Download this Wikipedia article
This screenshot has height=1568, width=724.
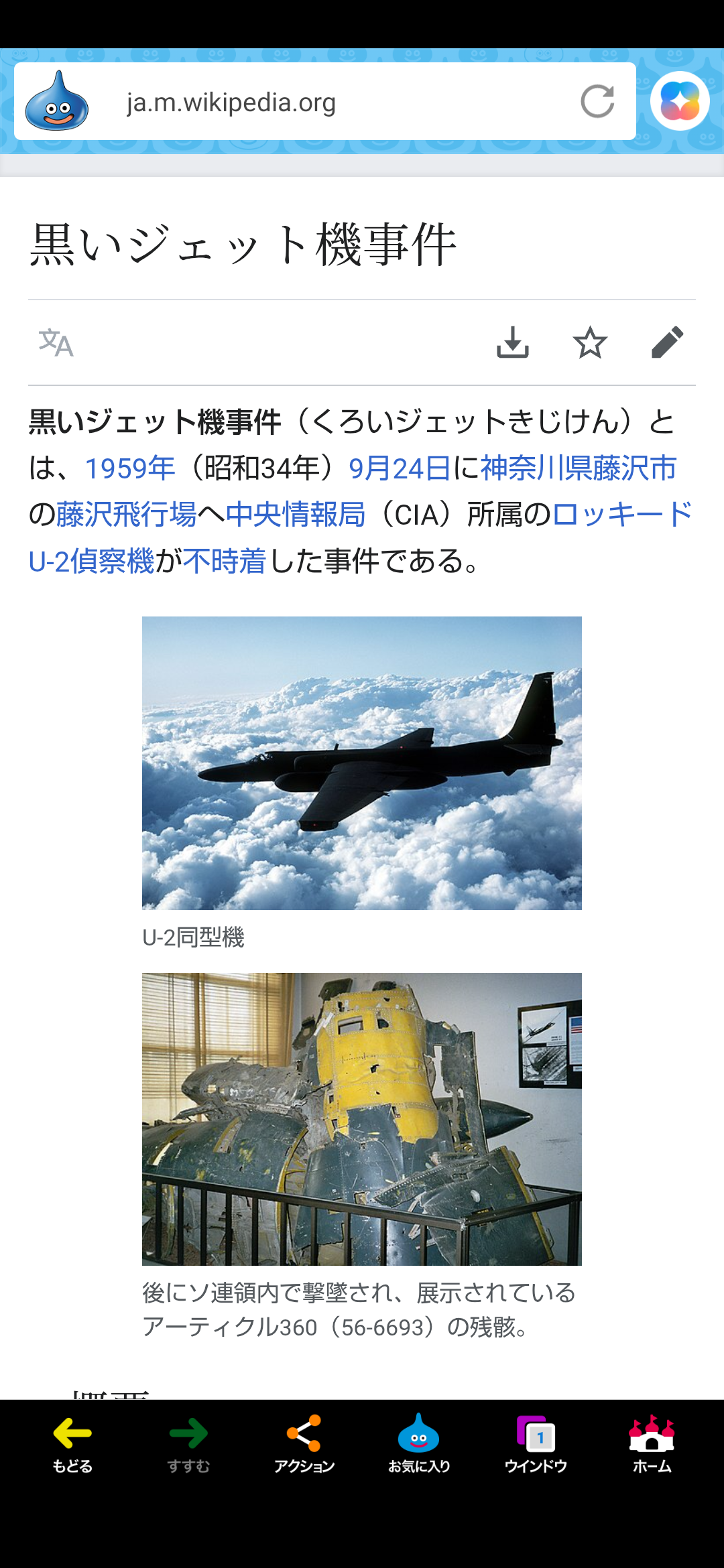[x=513, y=342]
